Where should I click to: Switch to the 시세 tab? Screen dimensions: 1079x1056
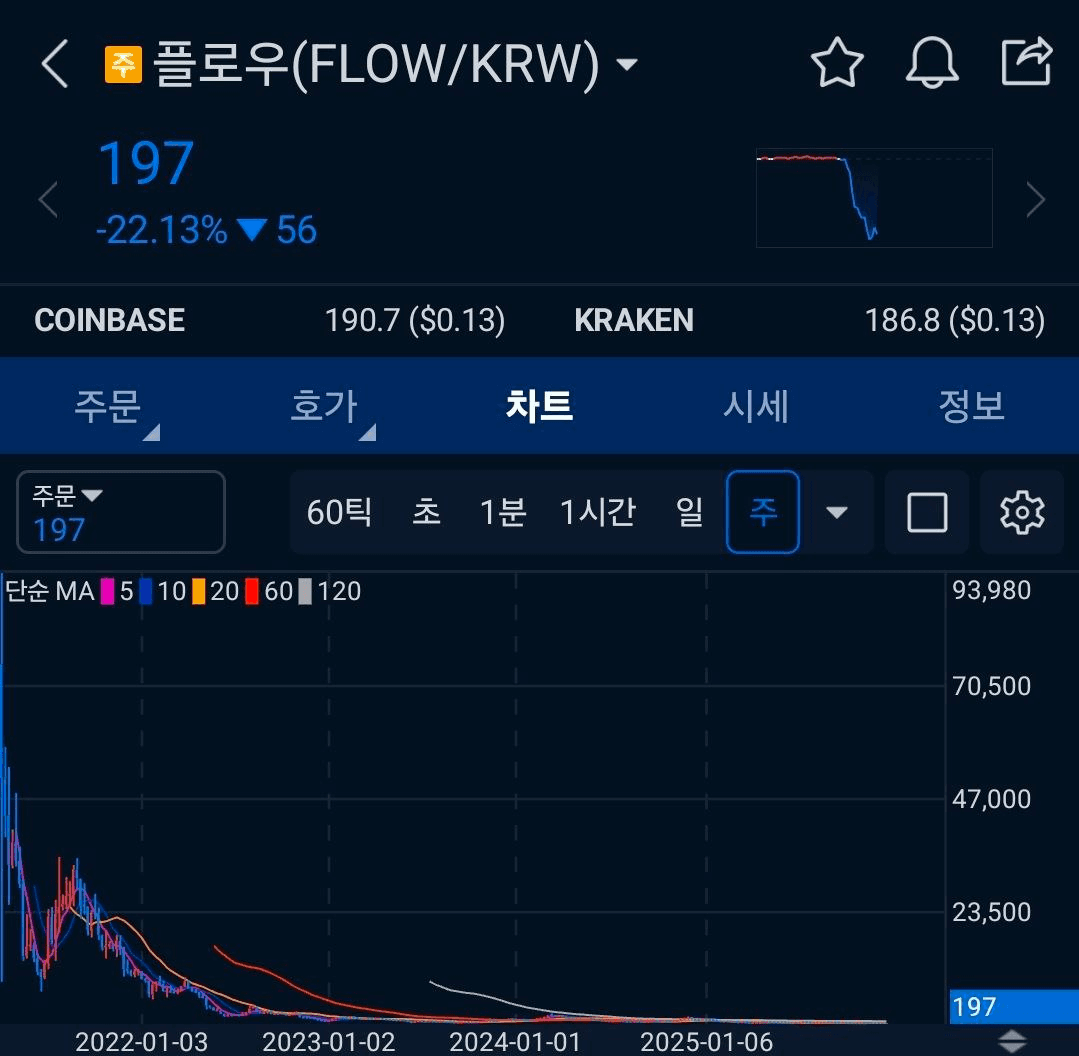(756, 406)
